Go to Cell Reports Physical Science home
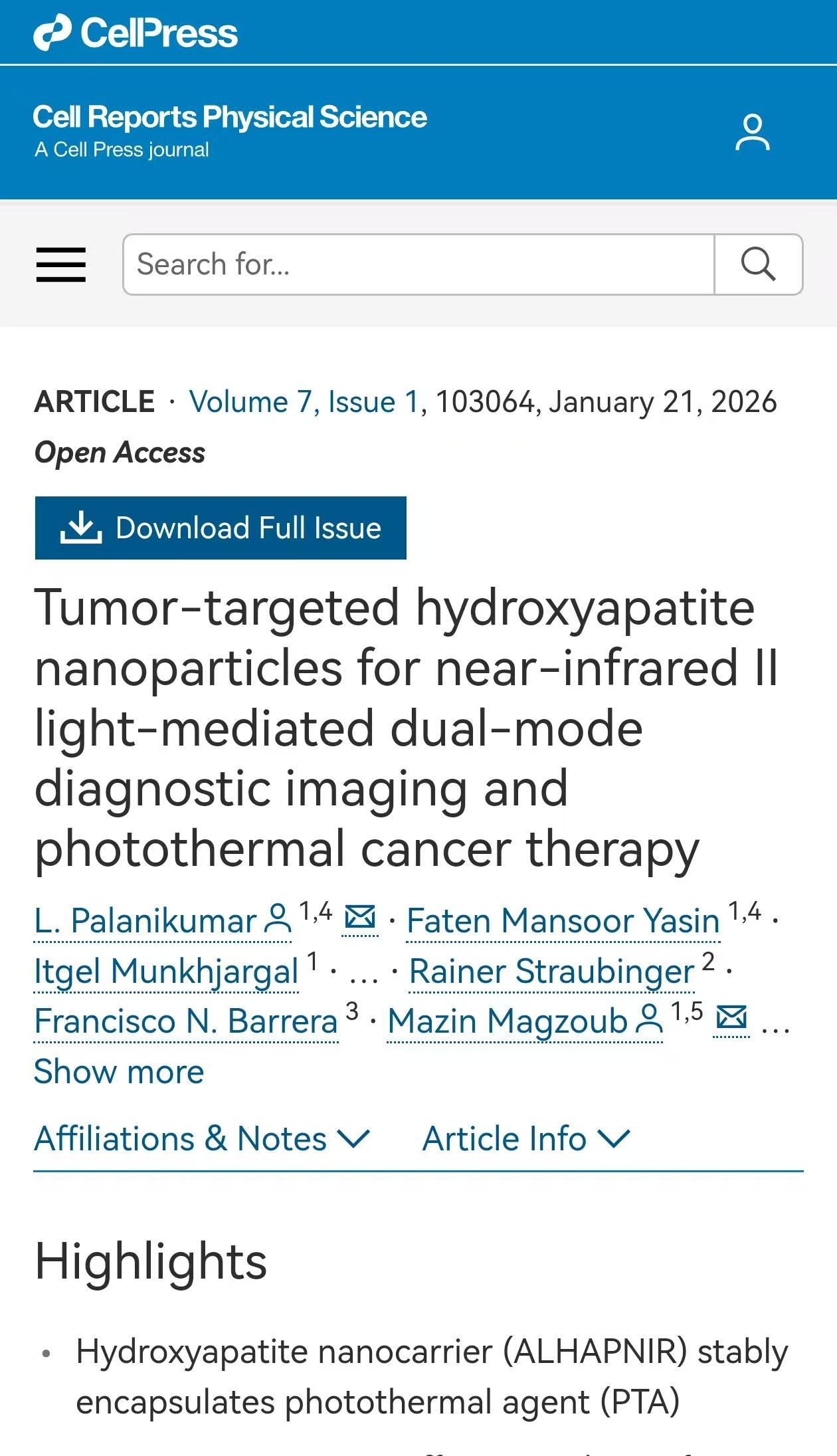This screenshot has width=837, height=1456. [229, 118]
